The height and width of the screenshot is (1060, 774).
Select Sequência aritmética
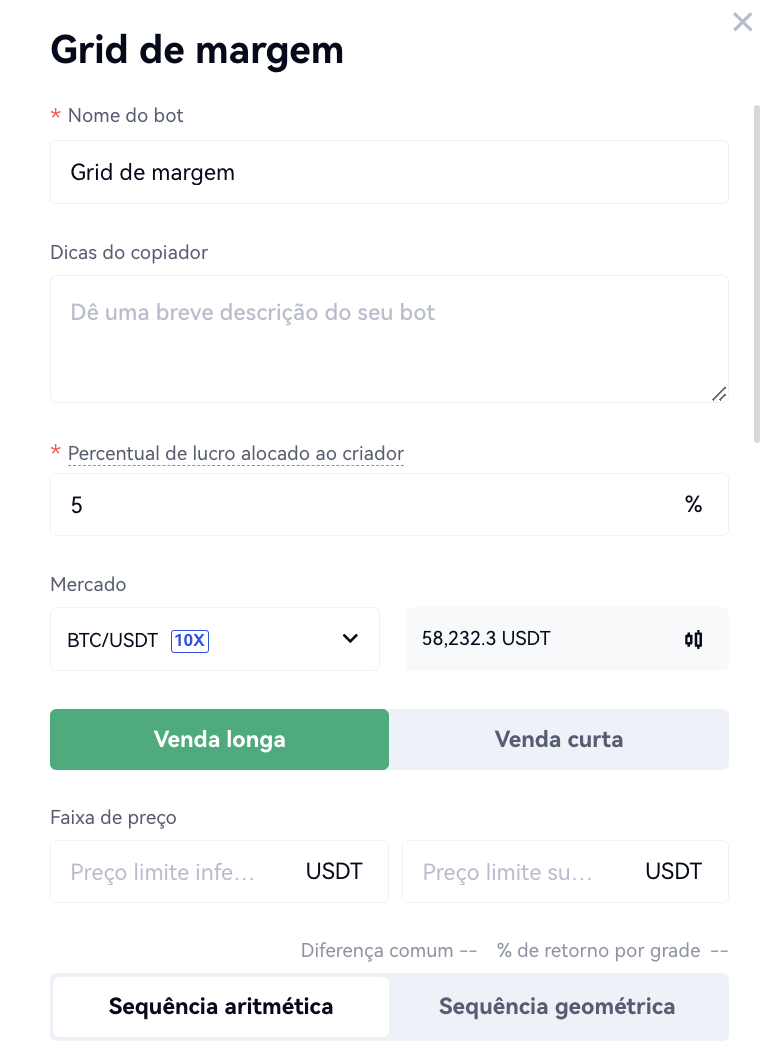(x=221, y=1006)
